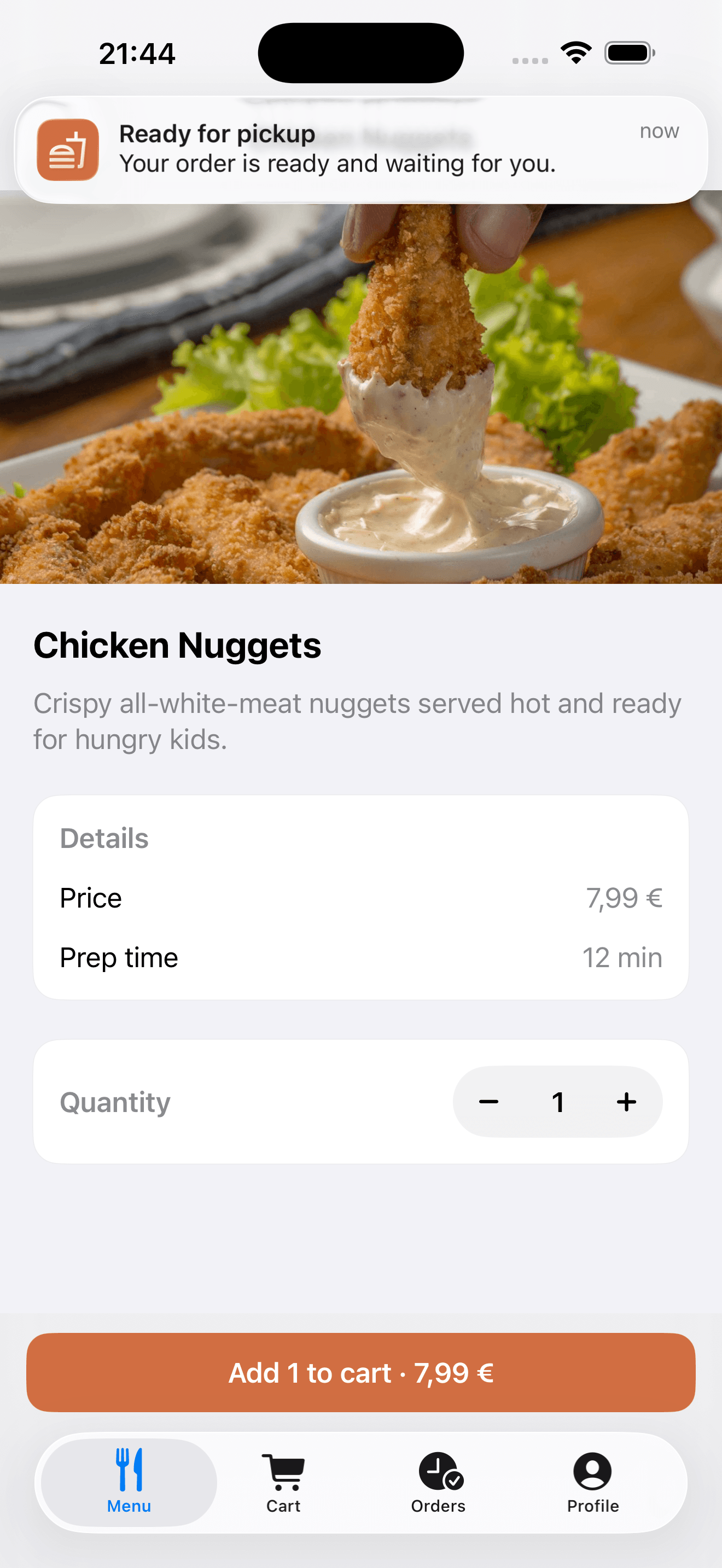
Task: Tap the battery indicator
Action: [x=627, y=52]
